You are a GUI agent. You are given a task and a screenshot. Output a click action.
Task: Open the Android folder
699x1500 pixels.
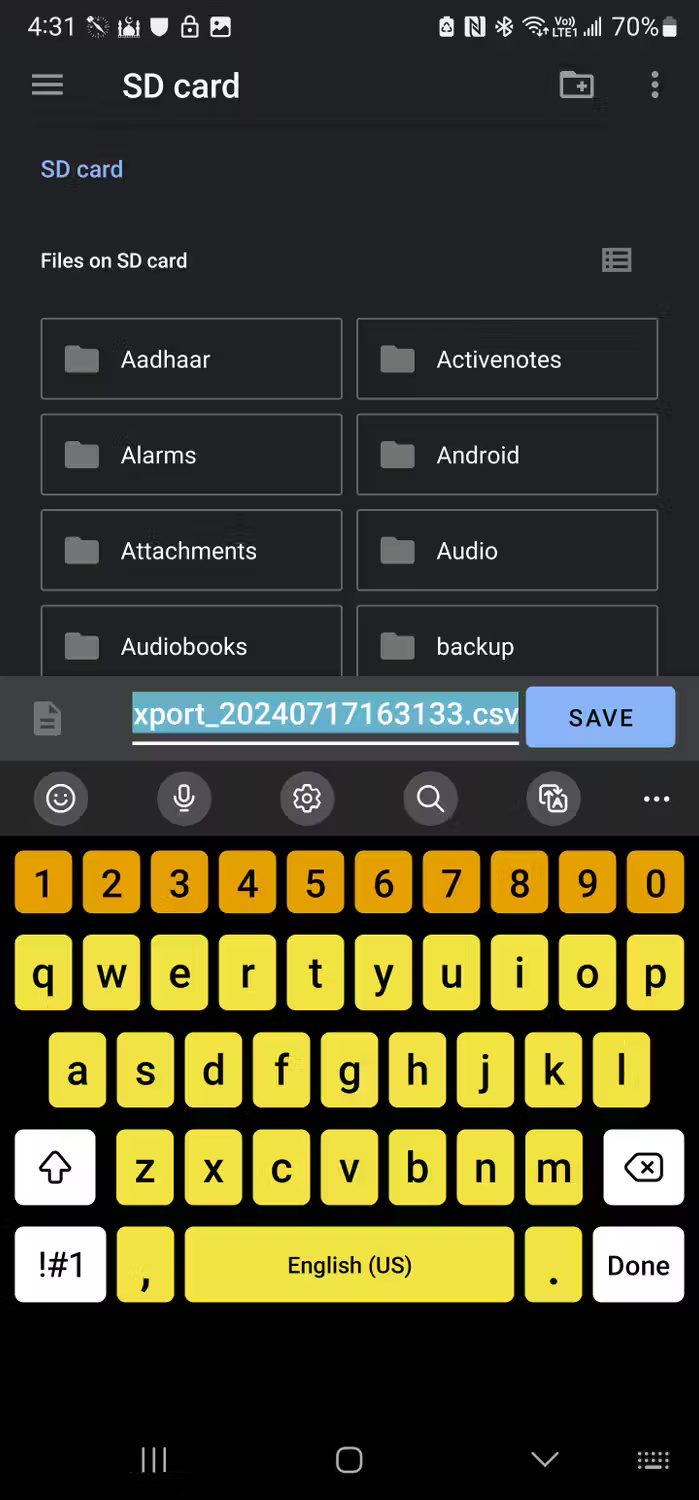click(x=507, y=455)
